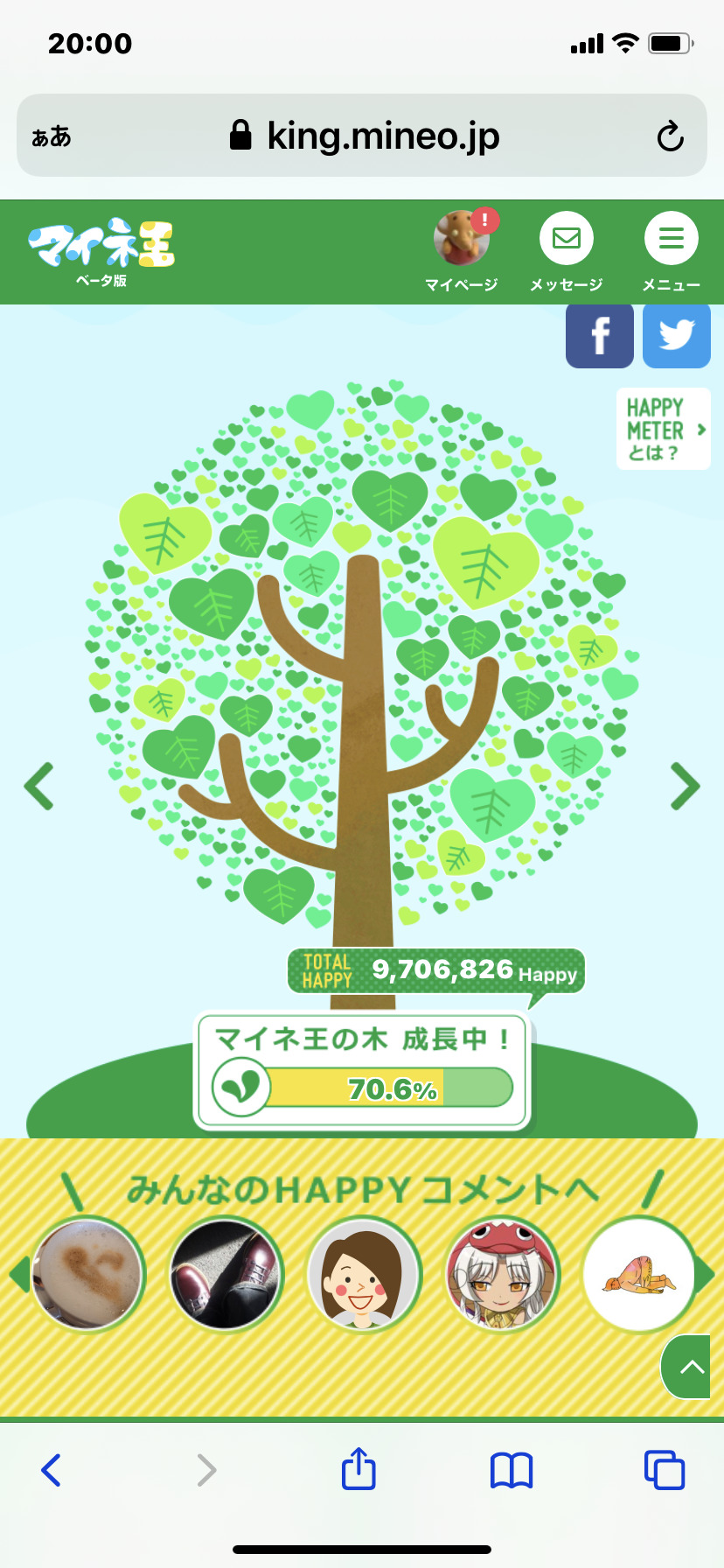Open the メッセージ inbox

[x=566, y=239]
